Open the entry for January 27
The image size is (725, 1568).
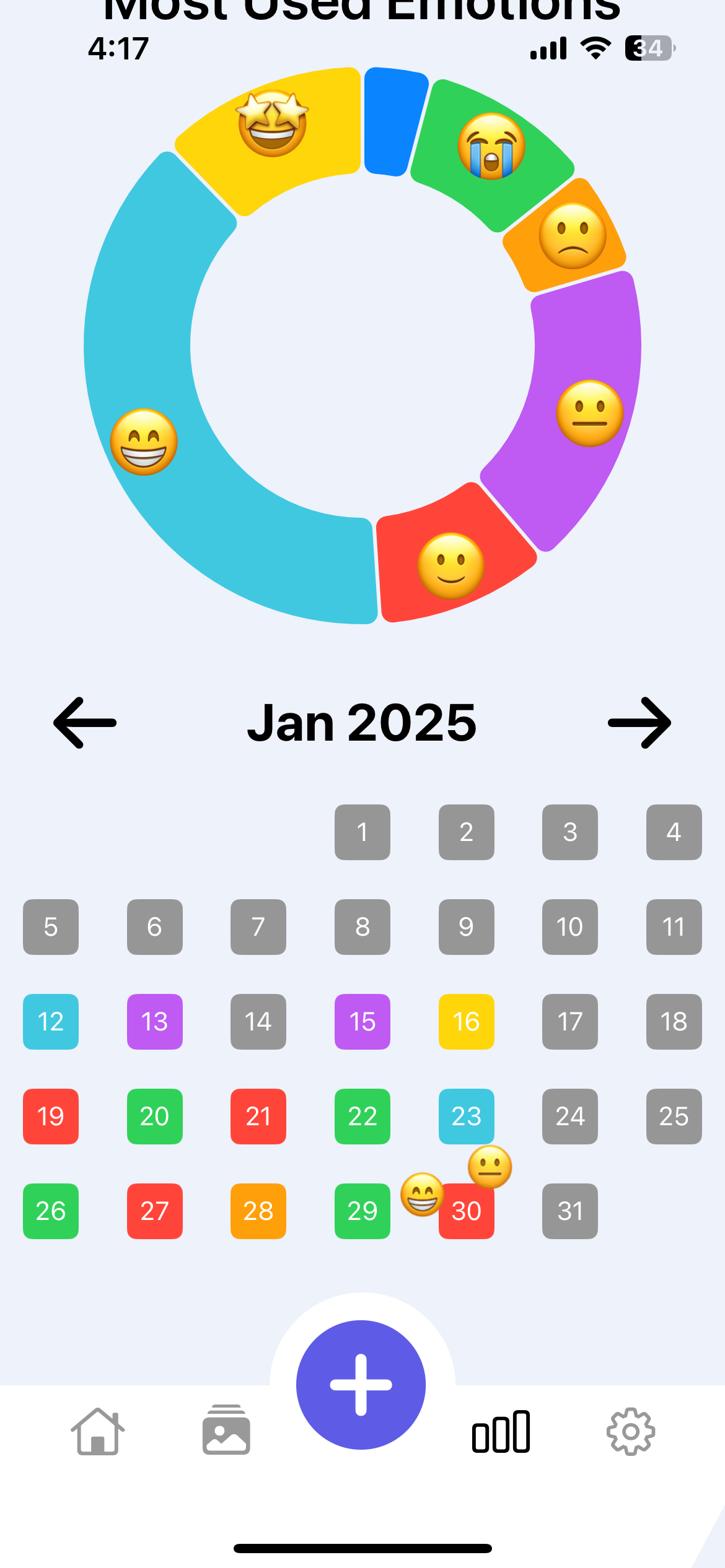click(155, 1211)
